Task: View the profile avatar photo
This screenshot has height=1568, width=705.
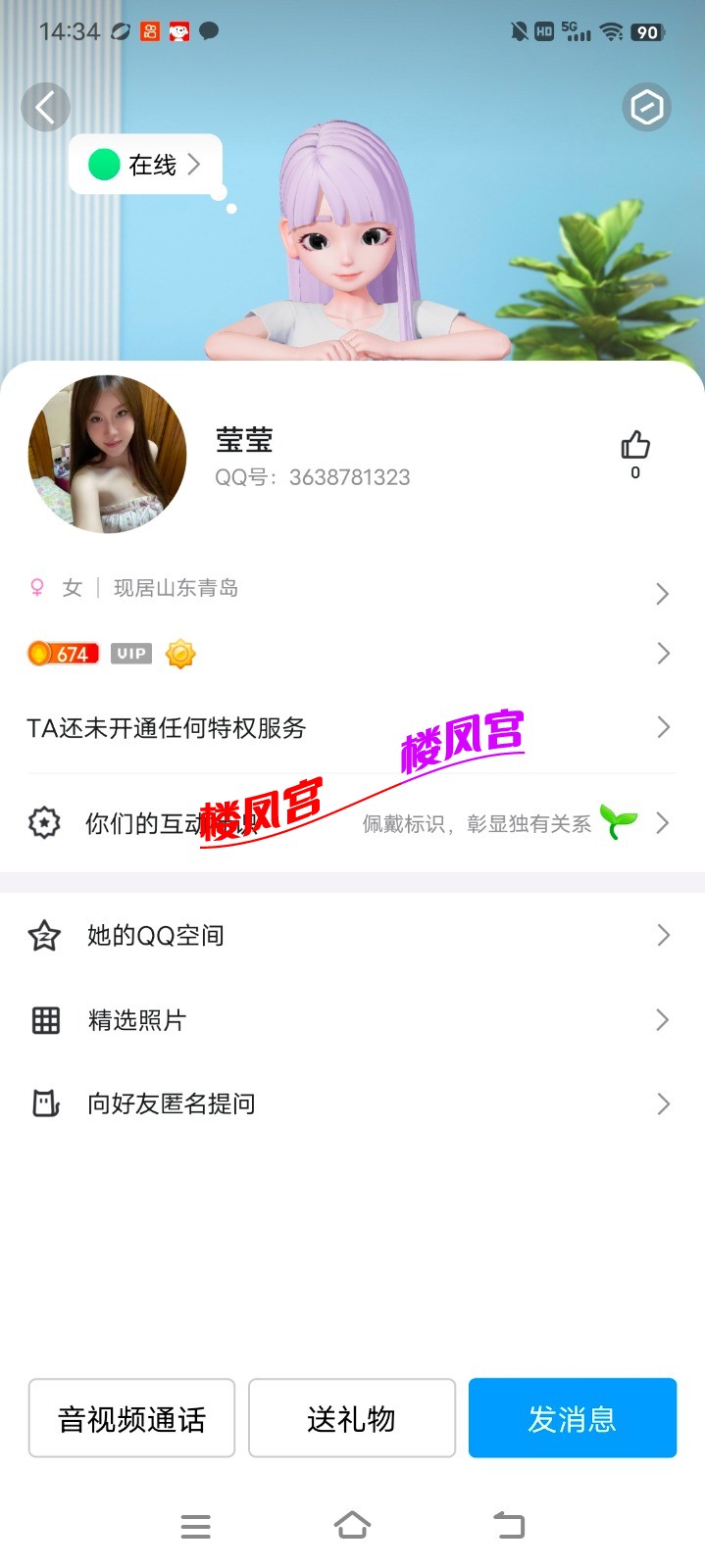Action: [107, 454]
